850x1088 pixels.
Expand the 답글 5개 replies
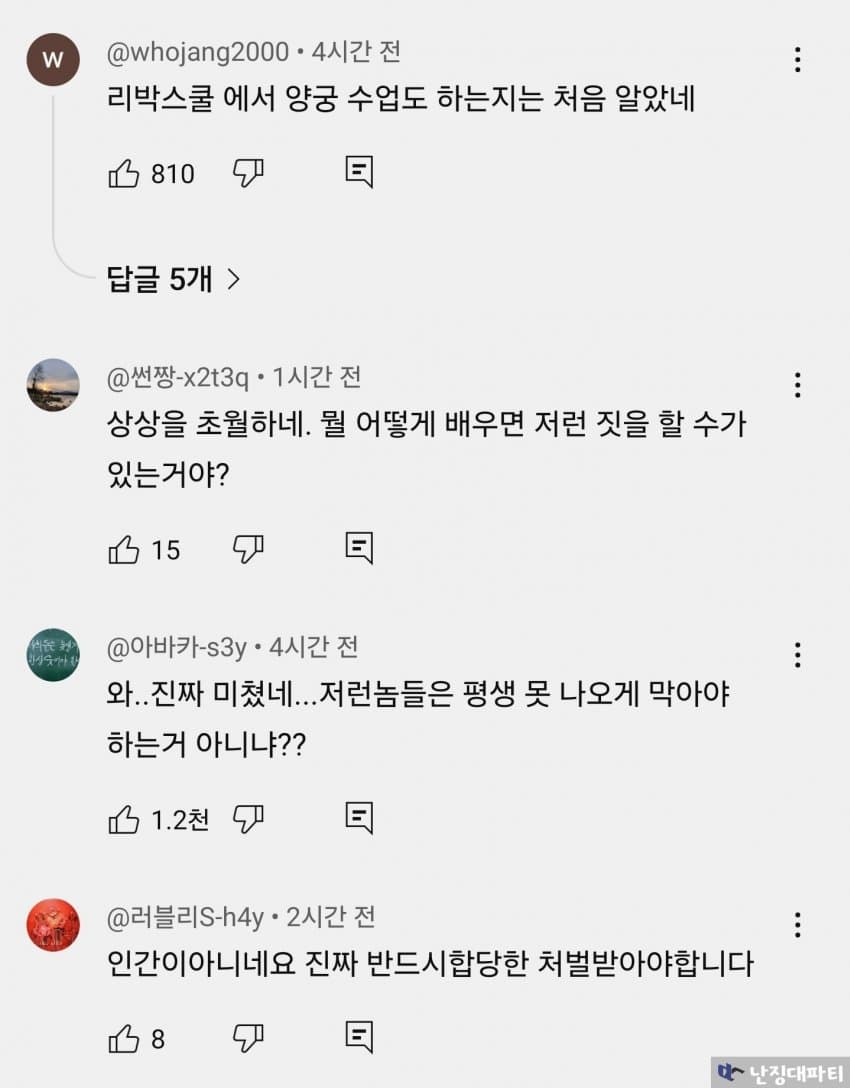174,280
